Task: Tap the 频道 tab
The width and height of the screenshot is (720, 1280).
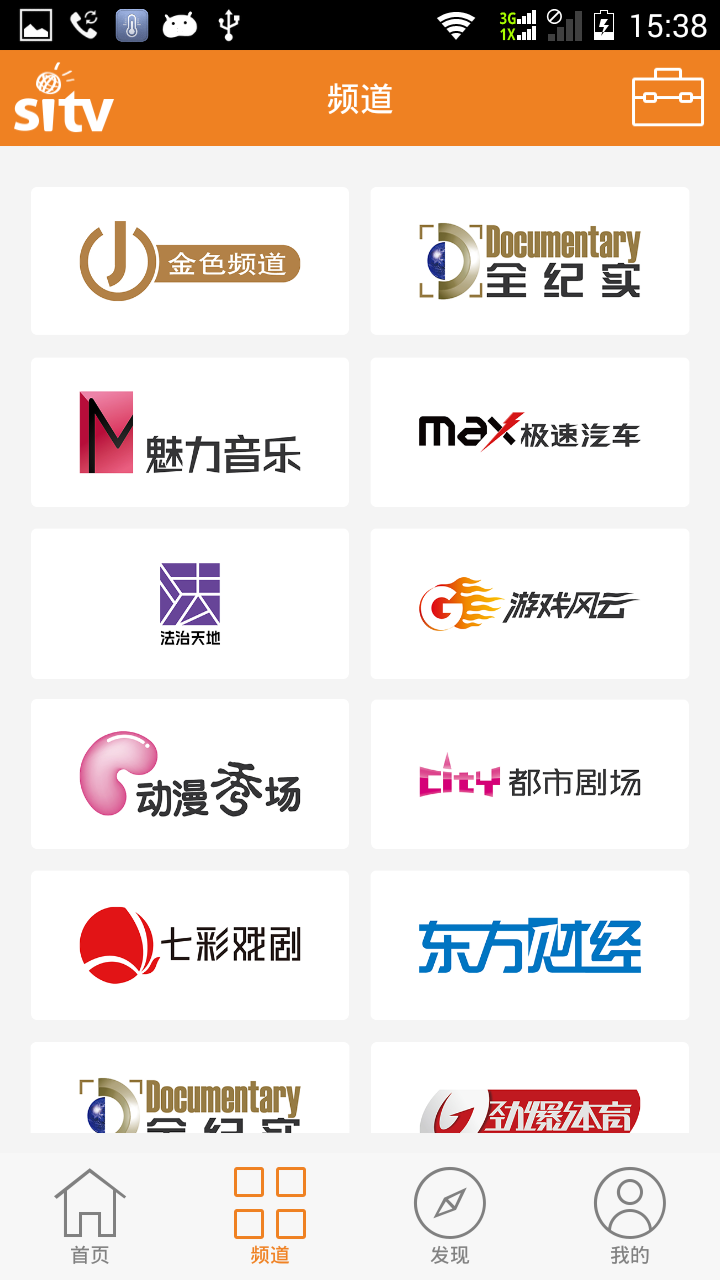Action: pyautogui.click(x=270, y=1216)
